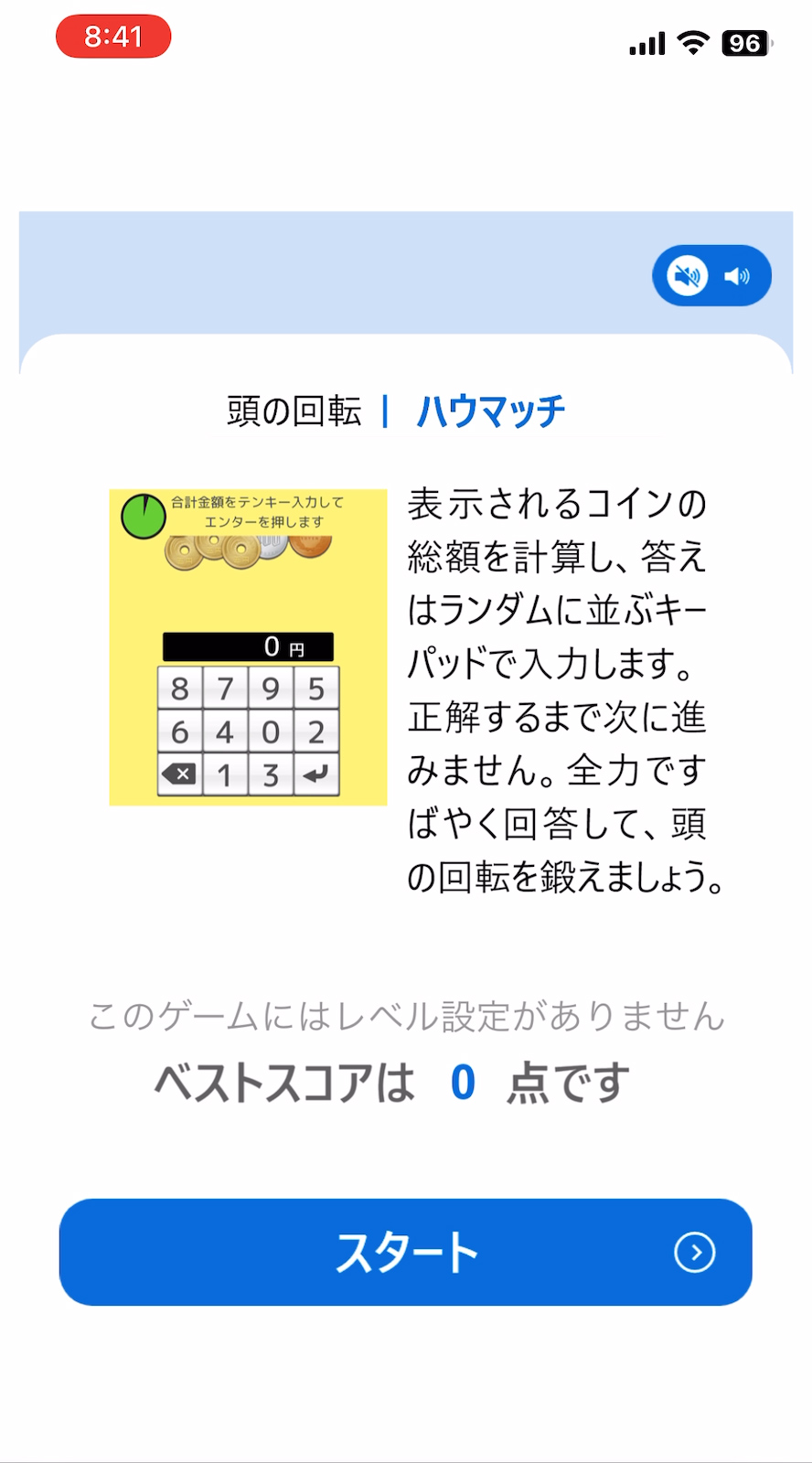Start the game with スタート button
812x1463 pixels.
(x=406, y=1252)
